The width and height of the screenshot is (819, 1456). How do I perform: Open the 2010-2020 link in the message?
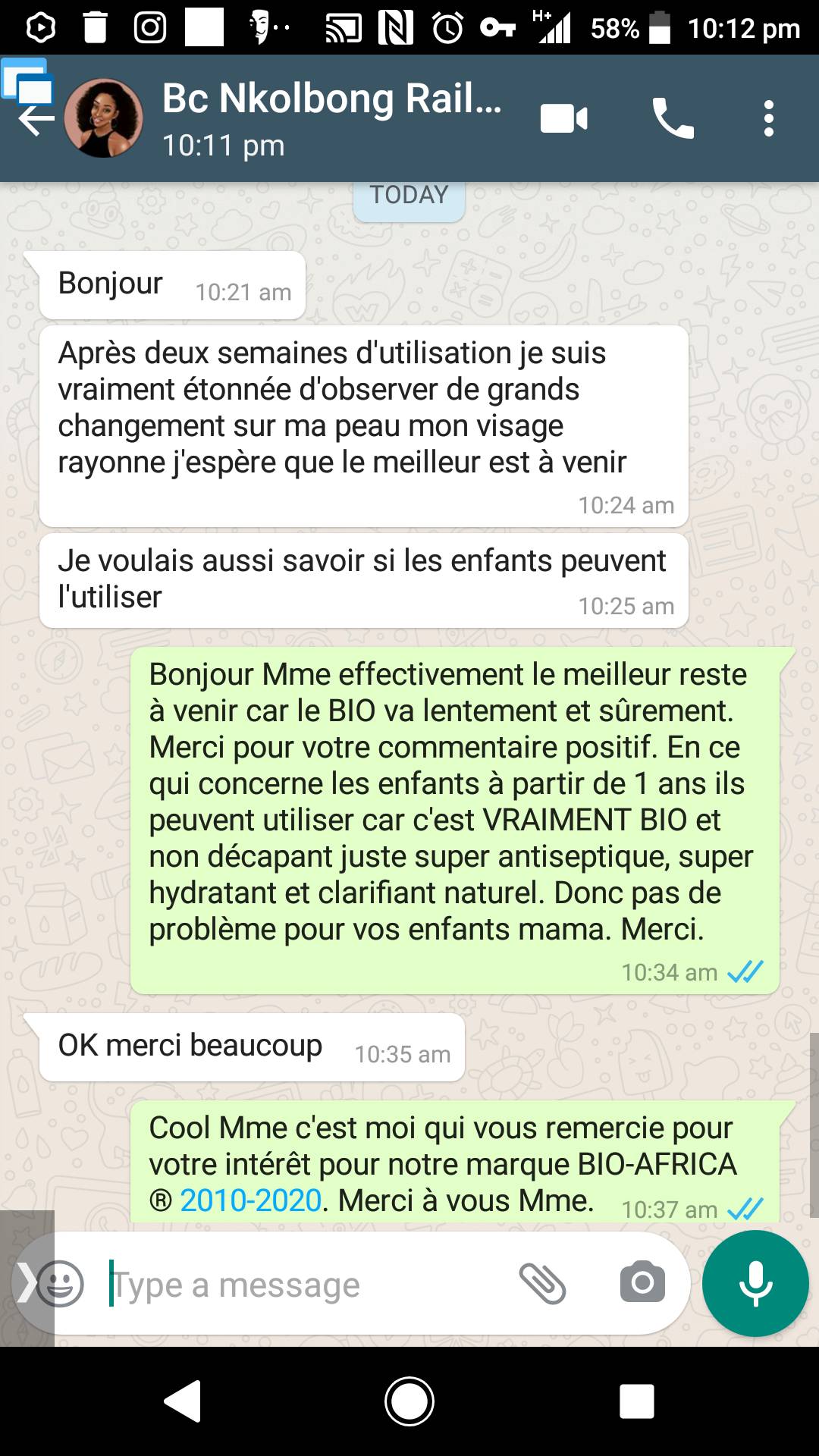251,1200
